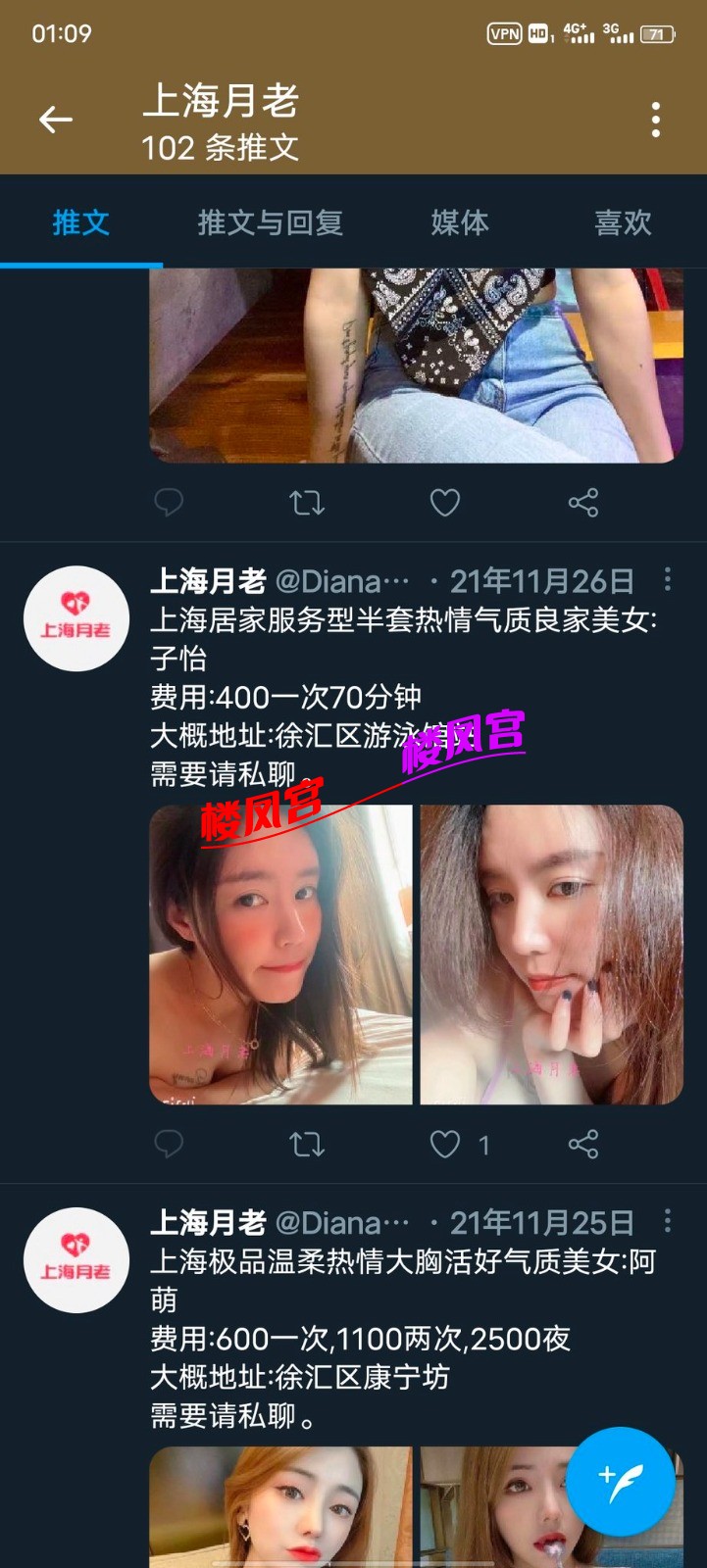This screenshot has height=1568, width=707.
Task: Select the 推文 tab
Action: [x=80, y=222]
